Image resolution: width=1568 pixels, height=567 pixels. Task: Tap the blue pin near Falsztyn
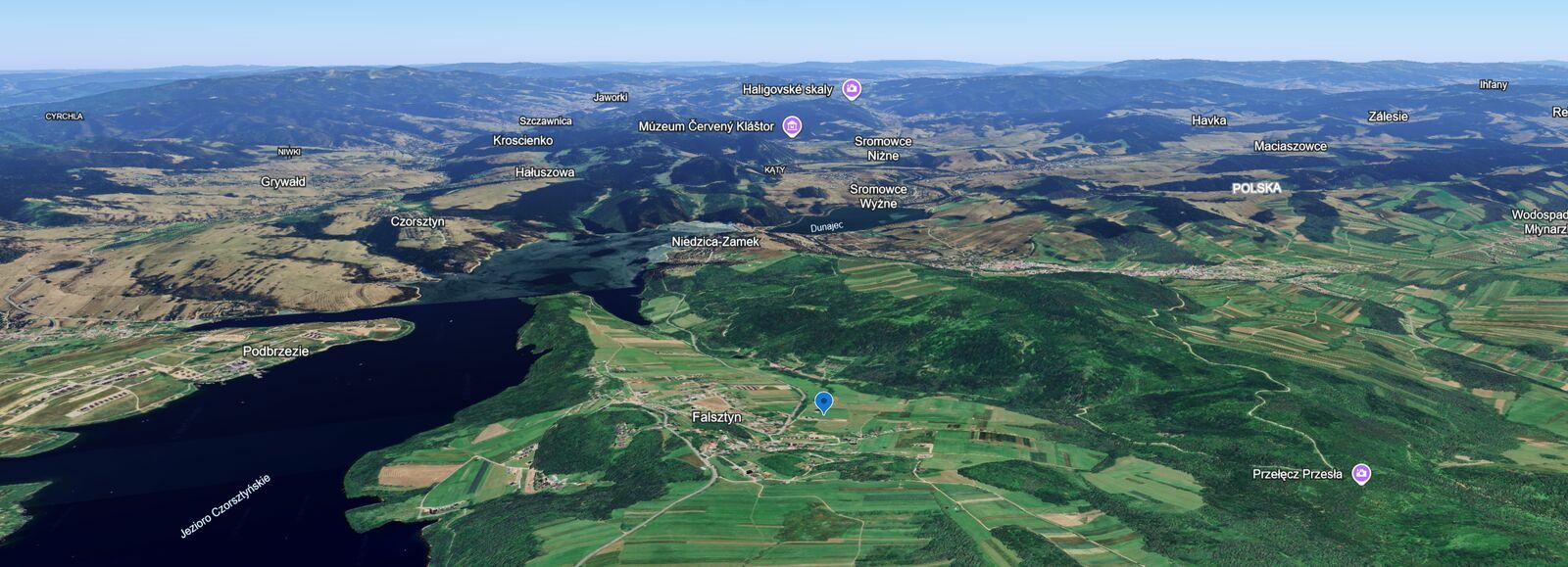[x=824, y=402]
